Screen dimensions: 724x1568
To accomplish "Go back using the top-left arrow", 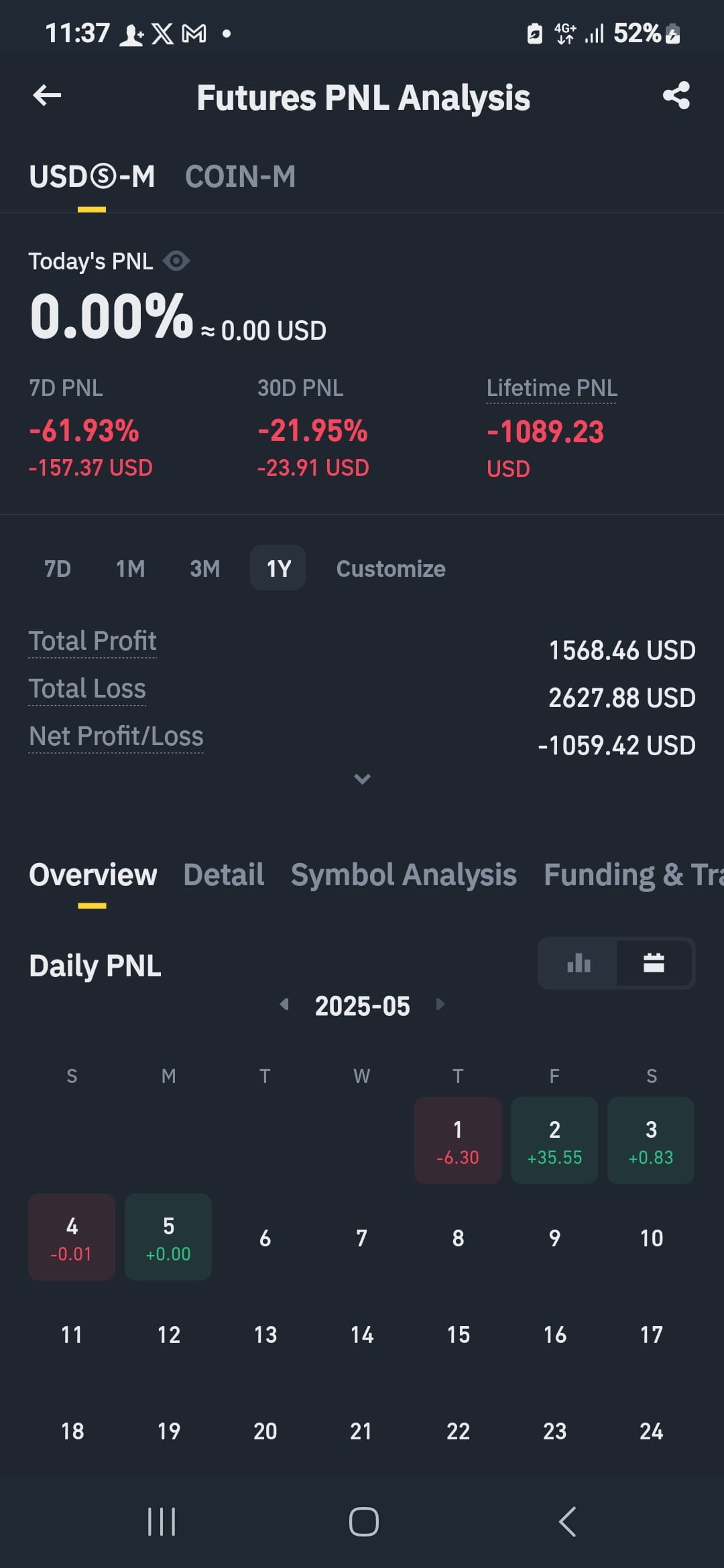I will tap(47, 96).
